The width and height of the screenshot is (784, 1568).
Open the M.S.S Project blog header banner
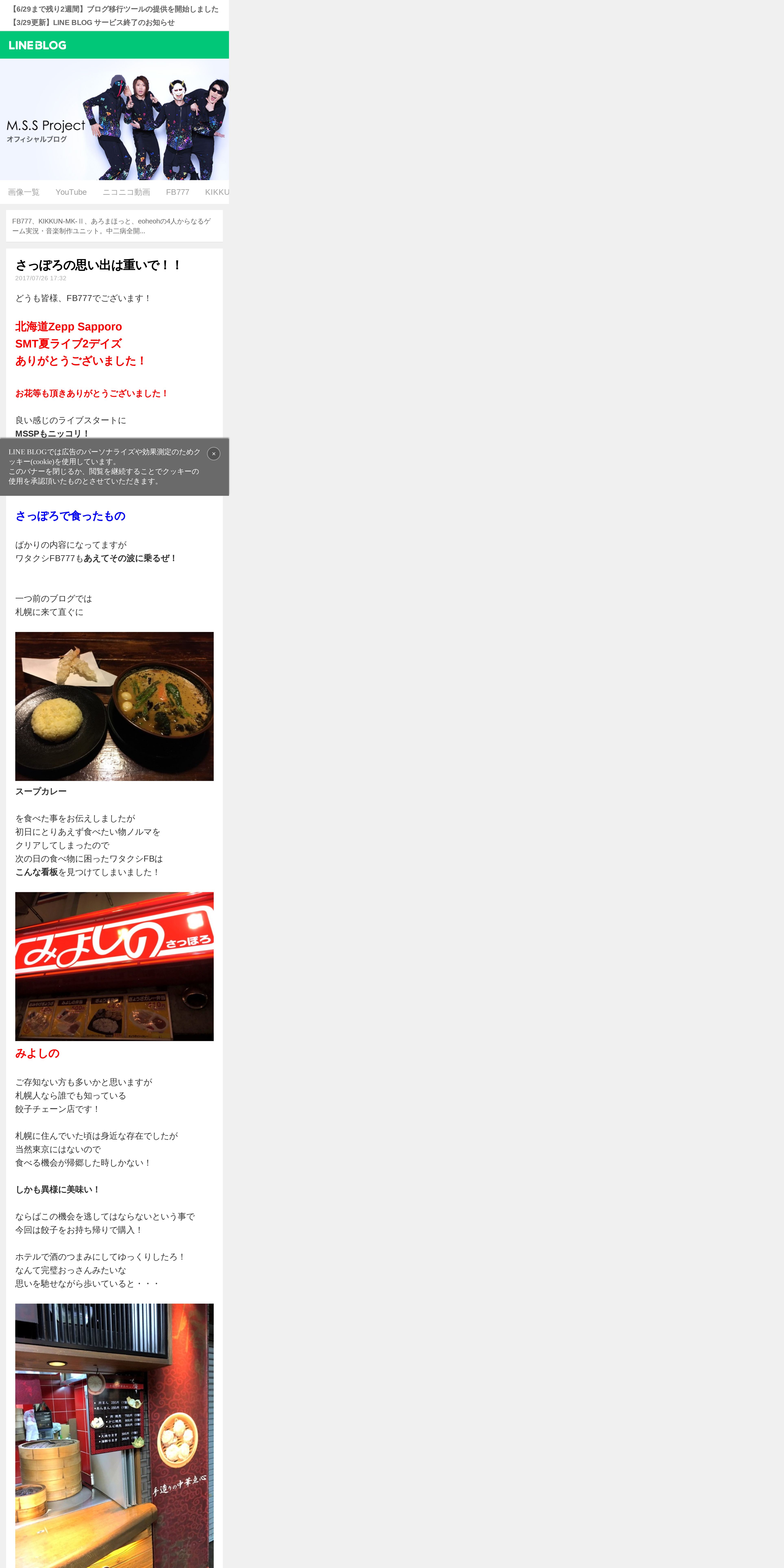tap(114, 119)
